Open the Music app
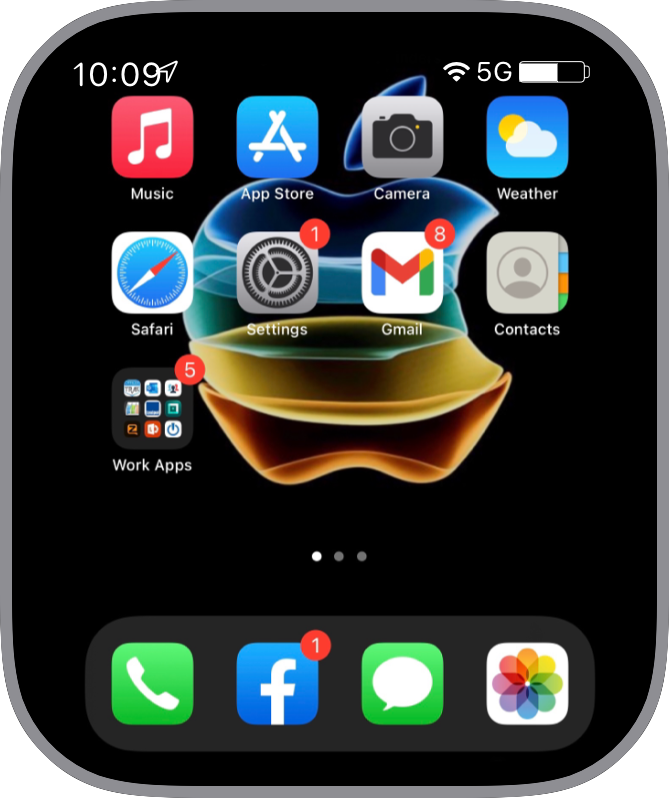The image size is (669, 798). point(152,137)
